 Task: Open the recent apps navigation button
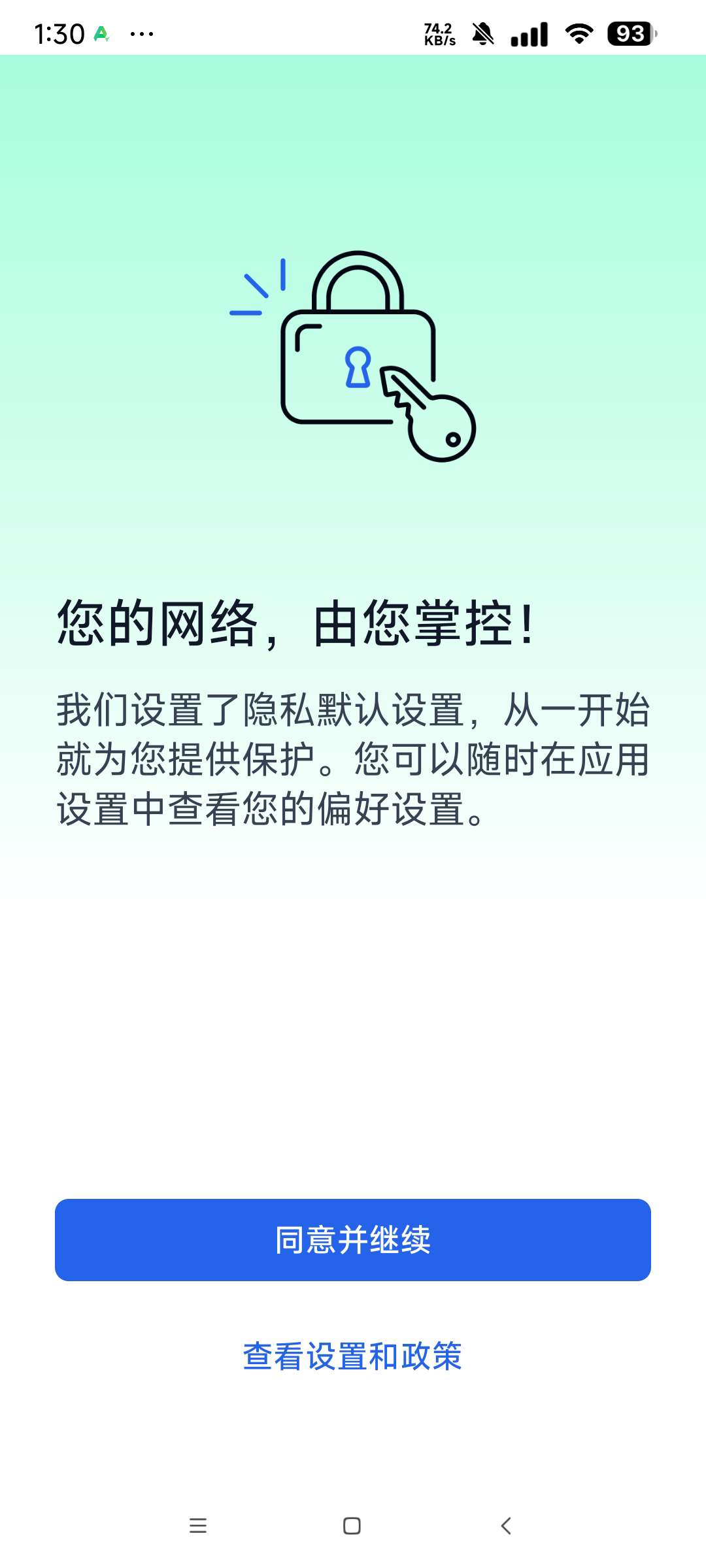point(197,1526)
